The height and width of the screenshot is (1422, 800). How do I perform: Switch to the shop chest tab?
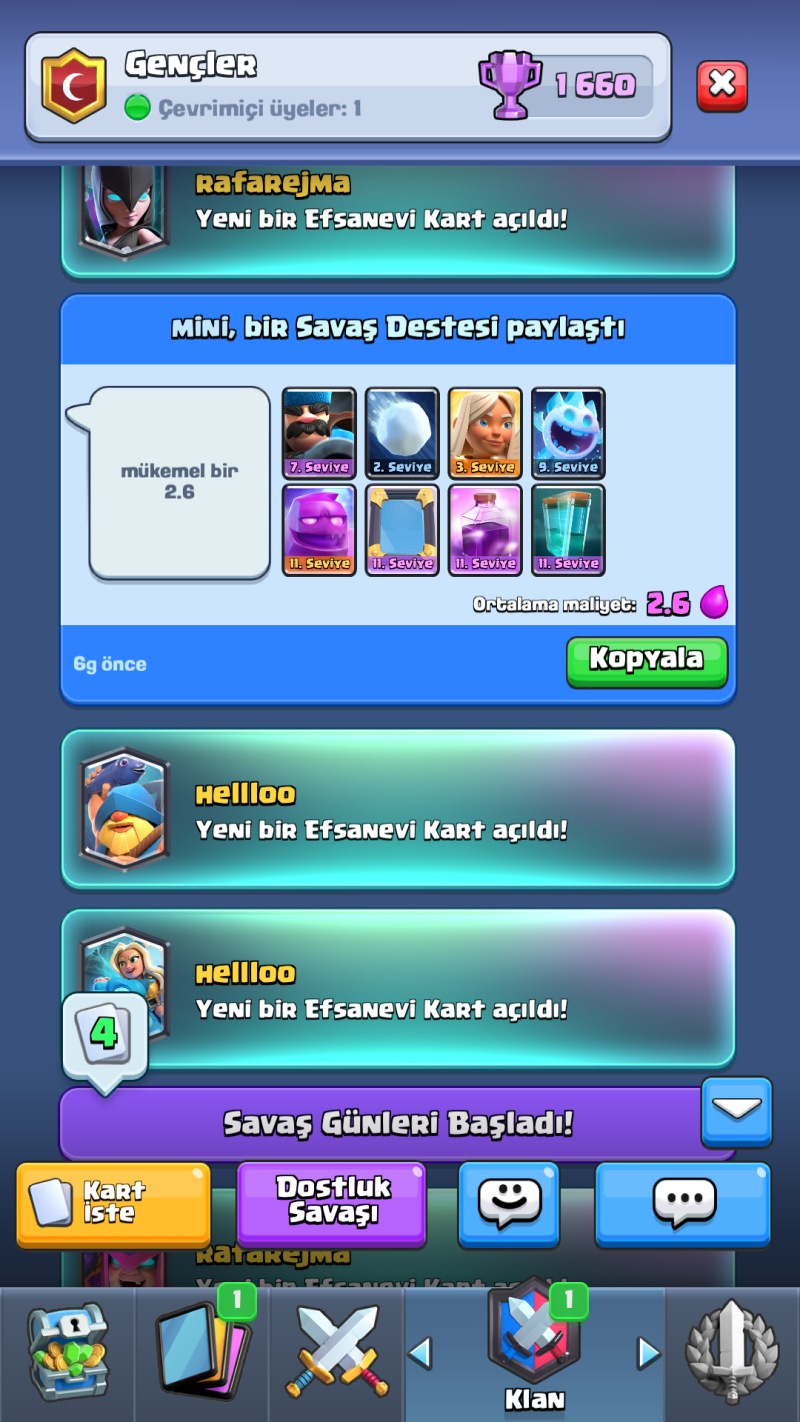pyautogui.click(x=66, y=1354)
